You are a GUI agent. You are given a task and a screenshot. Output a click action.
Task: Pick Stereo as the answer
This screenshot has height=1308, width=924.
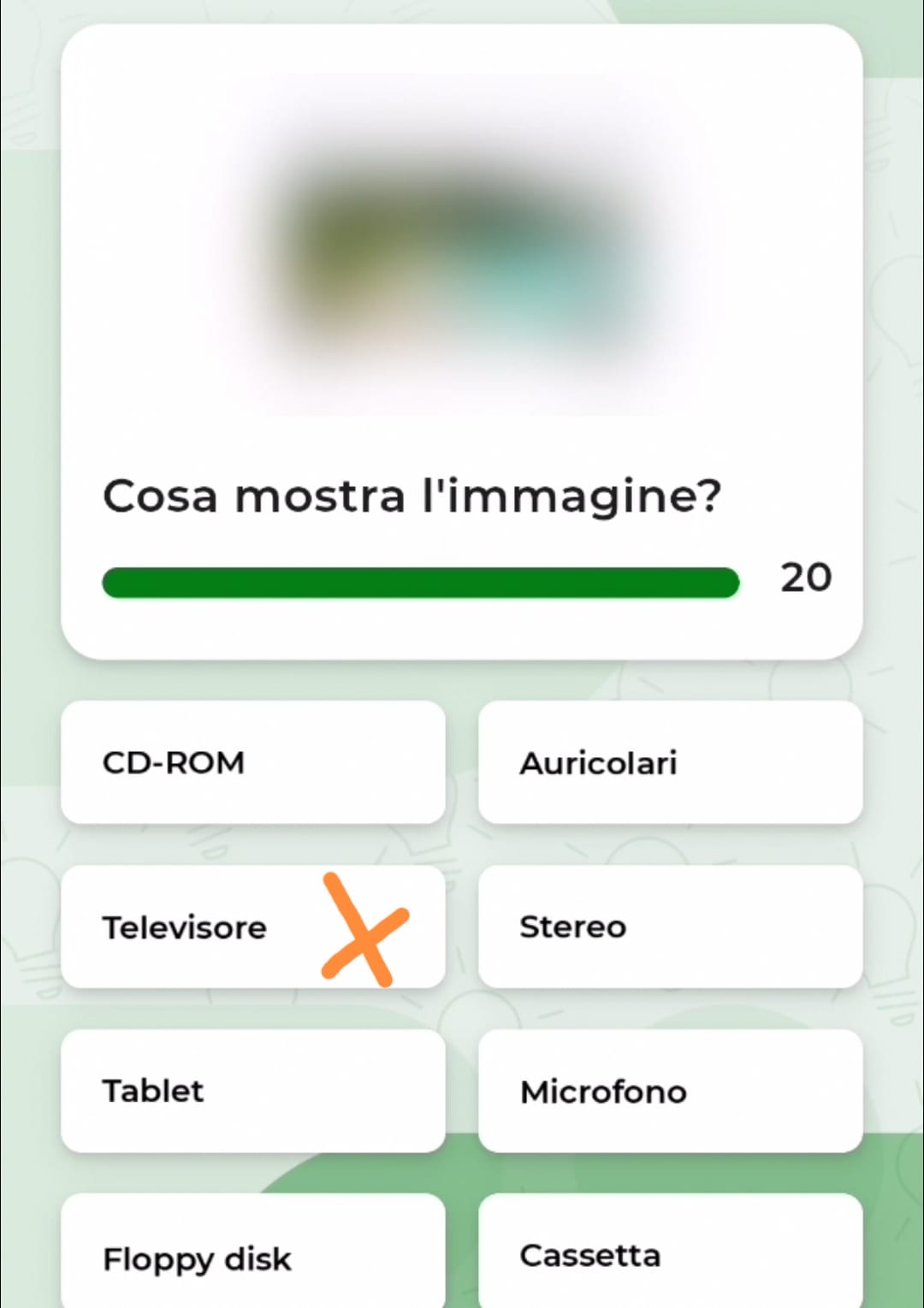pos(670,926)
